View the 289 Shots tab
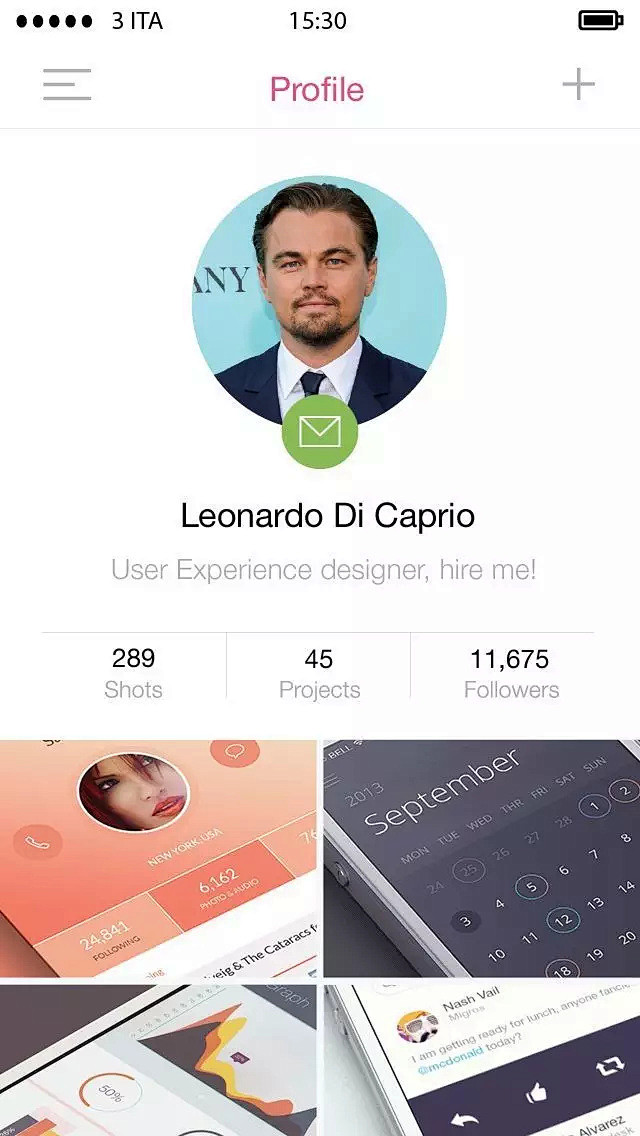This screenshot has height=1136, width=640. coord(133,673)
